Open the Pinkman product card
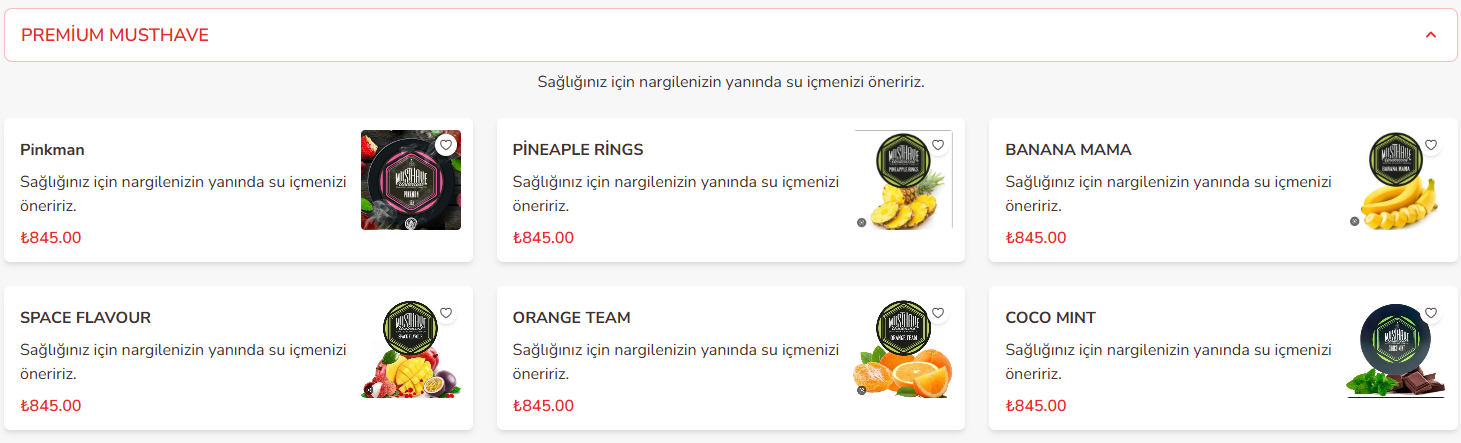Image resolution: width=1461 pixels, height=443 pixels. click(238, 190)
